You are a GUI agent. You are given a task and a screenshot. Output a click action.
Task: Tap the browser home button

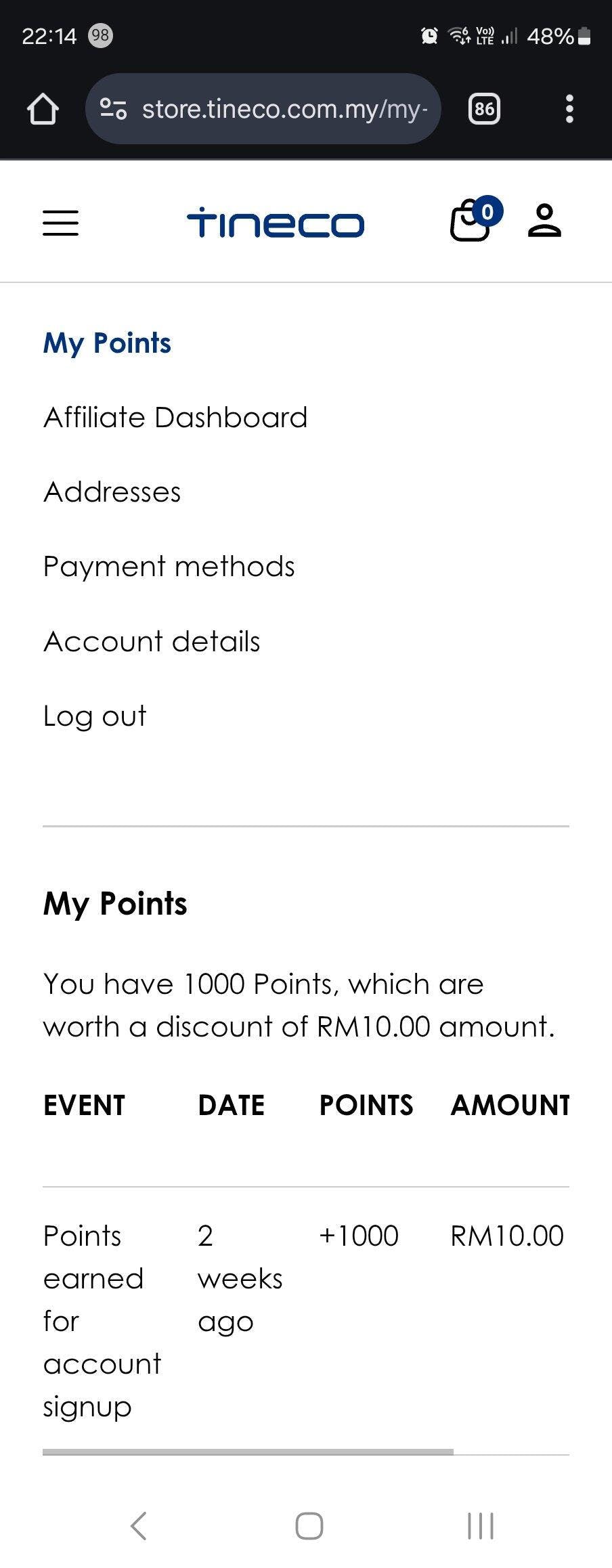point(43,109)
